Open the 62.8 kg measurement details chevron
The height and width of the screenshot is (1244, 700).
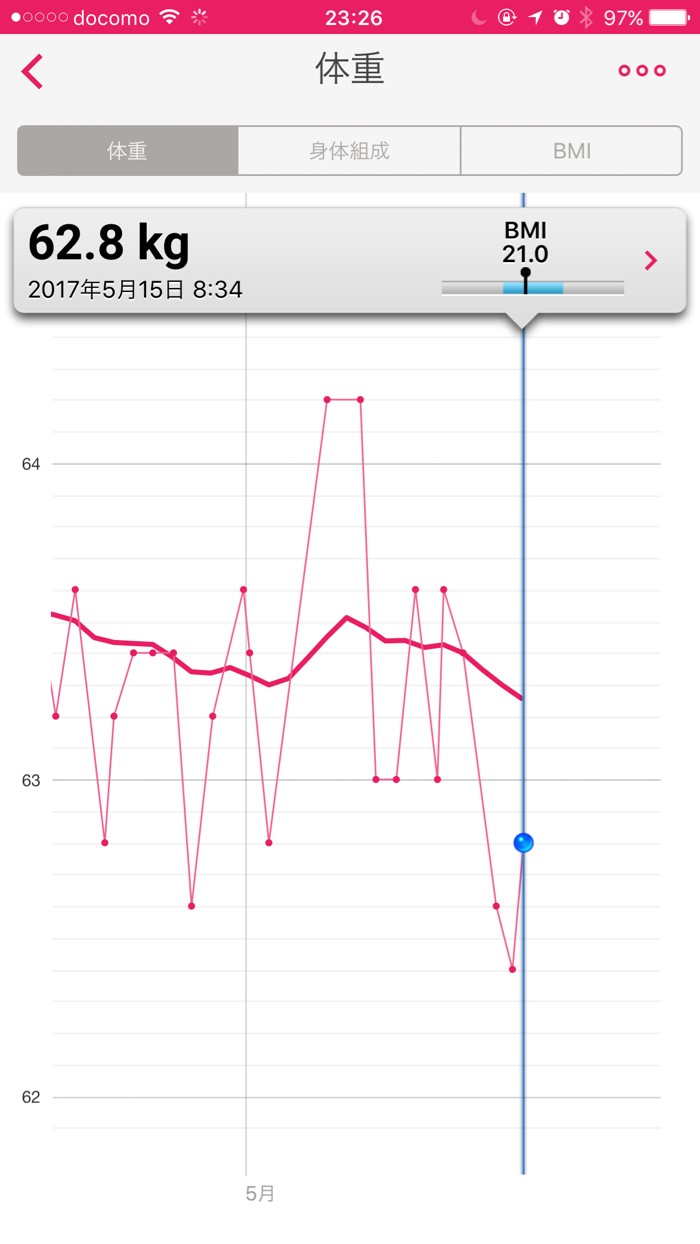tap(651, 261)
